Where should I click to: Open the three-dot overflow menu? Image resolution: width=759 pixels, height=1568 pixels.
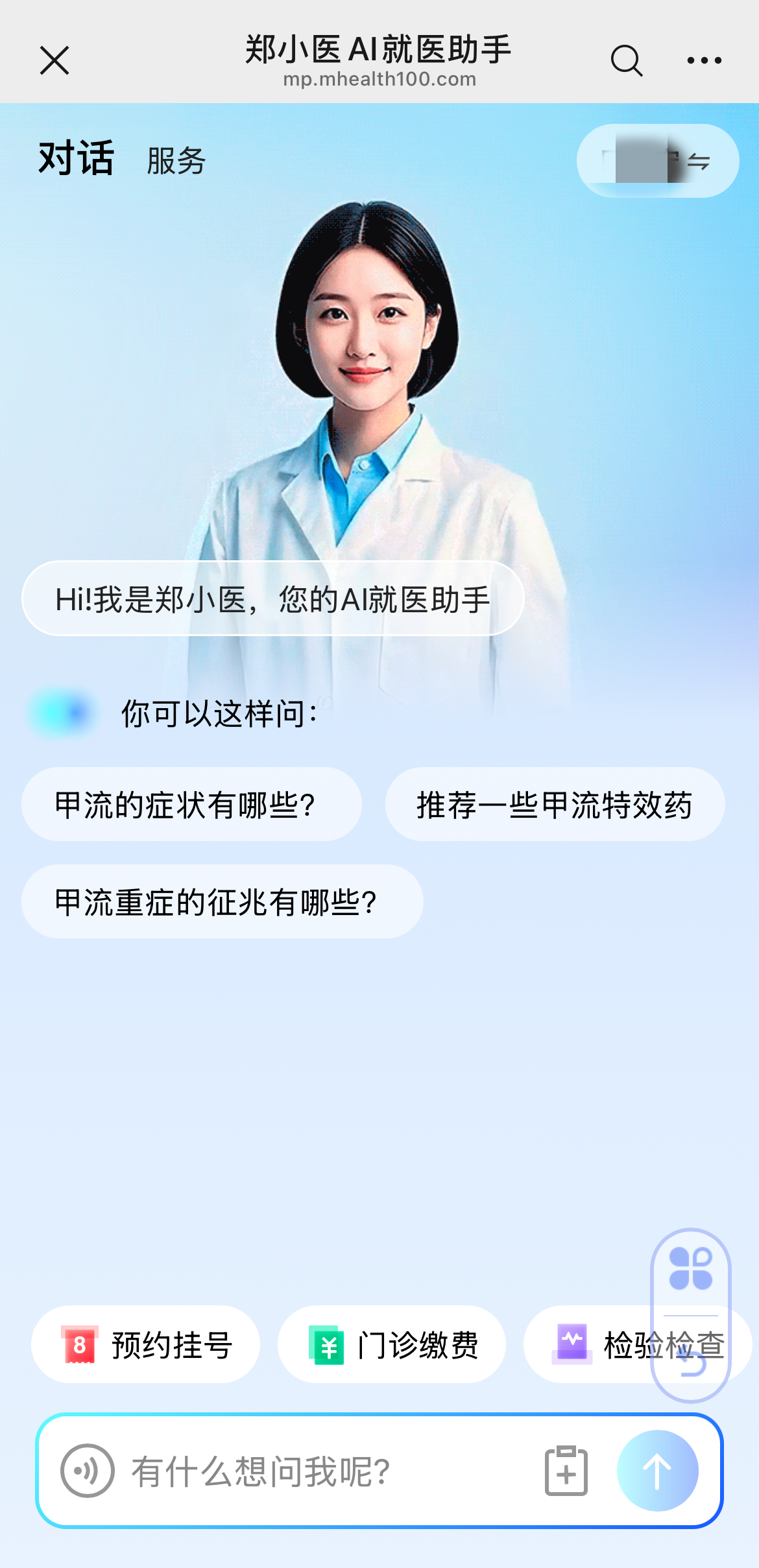(704, 61)
